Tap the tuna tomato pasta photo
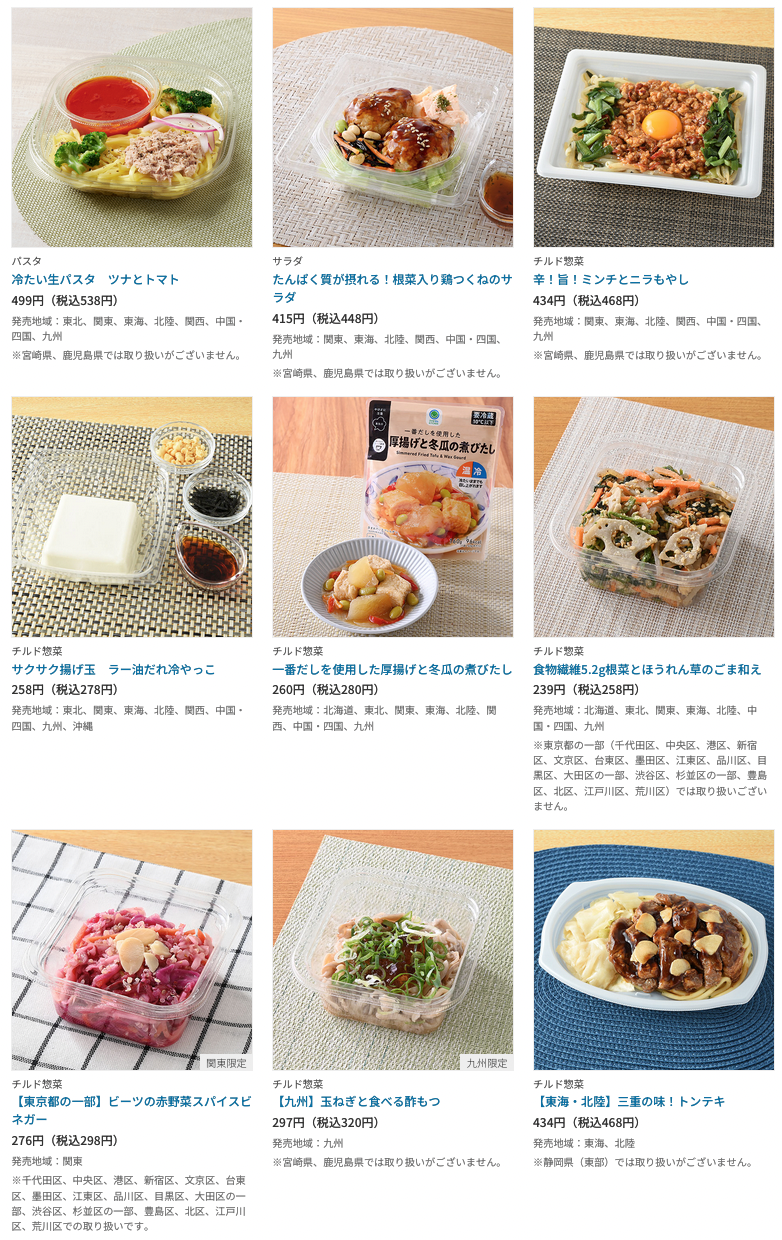The width and height of the screenshot is (782, 1240). coord(132,128)
